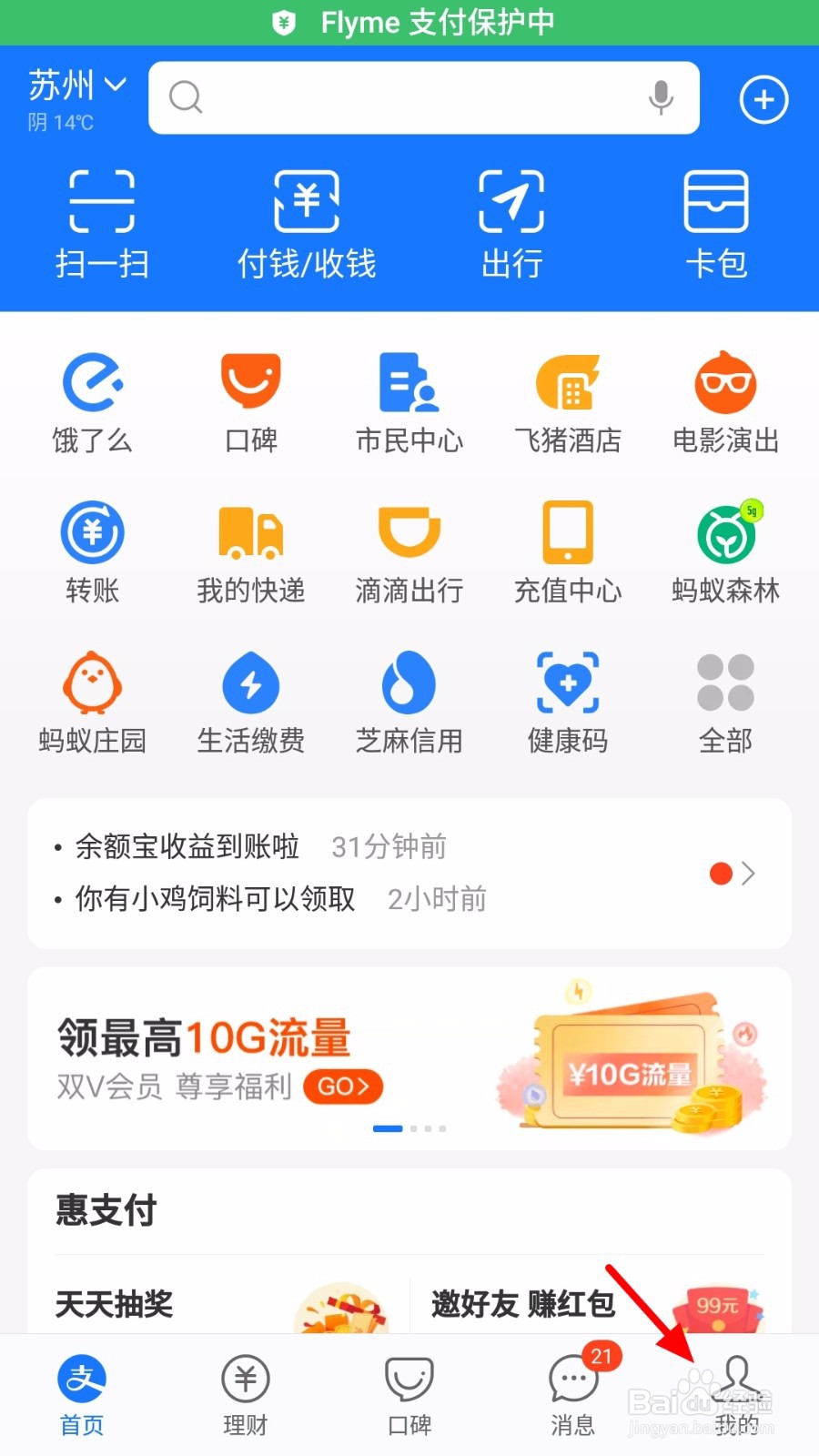Screen dimensions: 819x1456
Task: Expand notifications via the right arrow chevron
Action: point(748,874)
